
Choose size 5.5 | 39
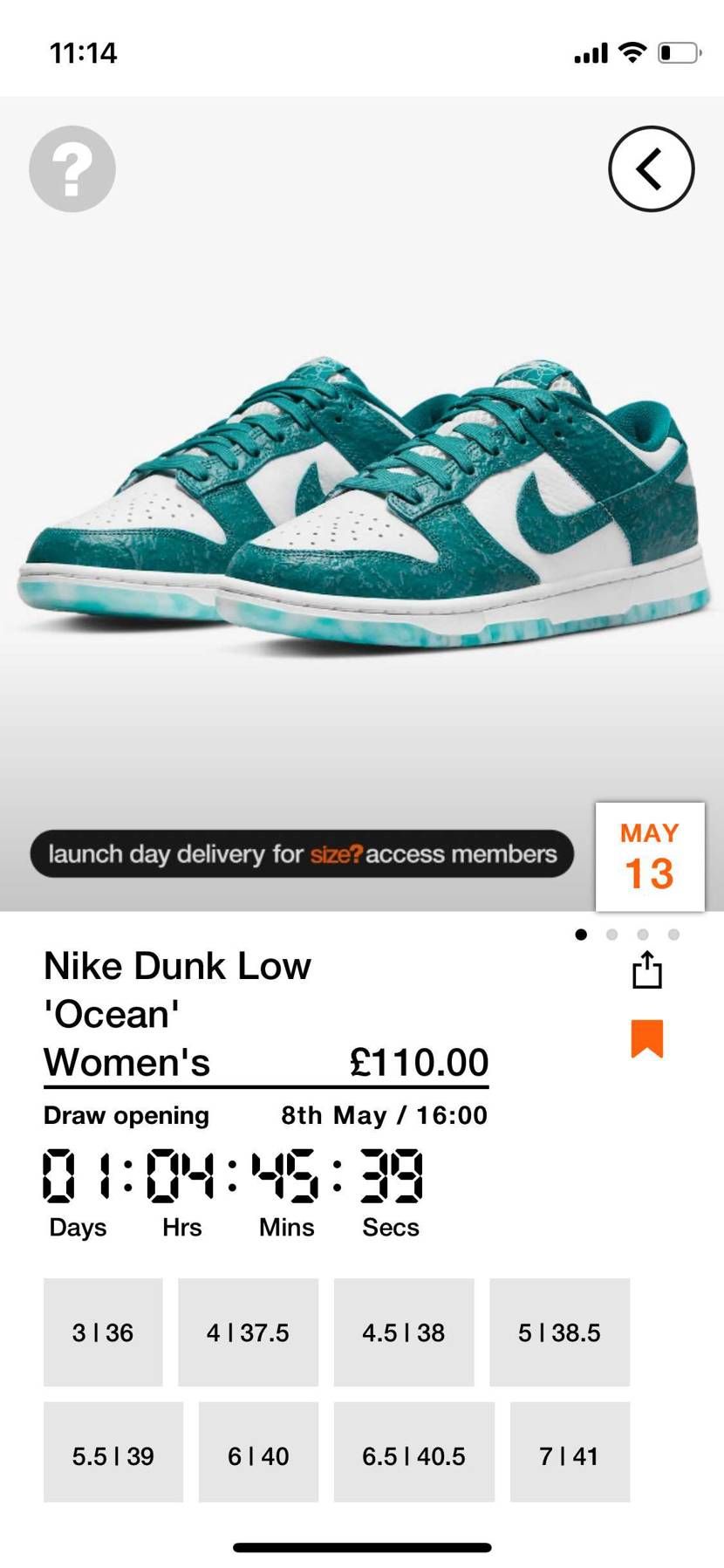(x=113, y=1455)
